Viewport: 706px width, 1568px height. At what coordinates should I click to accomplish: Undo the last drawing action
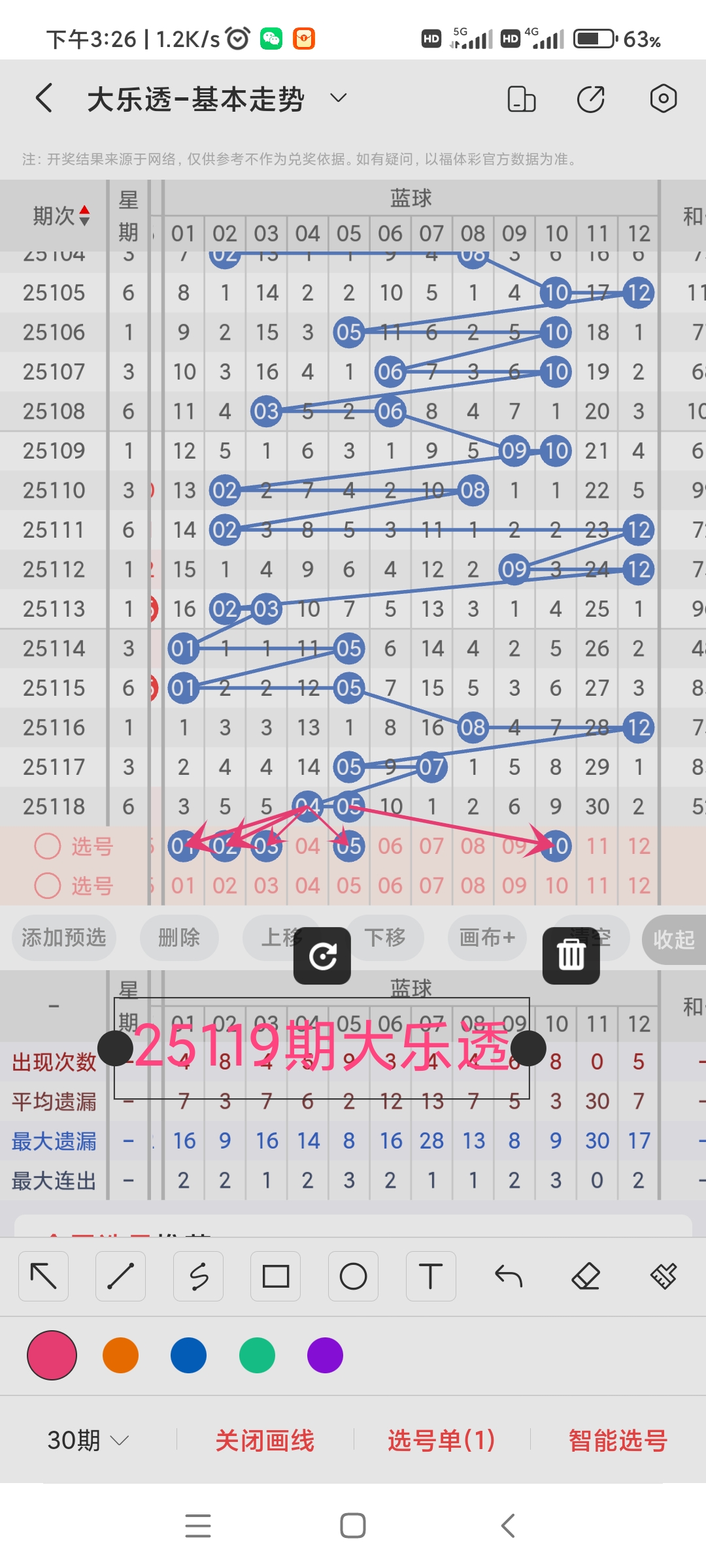508,1276
